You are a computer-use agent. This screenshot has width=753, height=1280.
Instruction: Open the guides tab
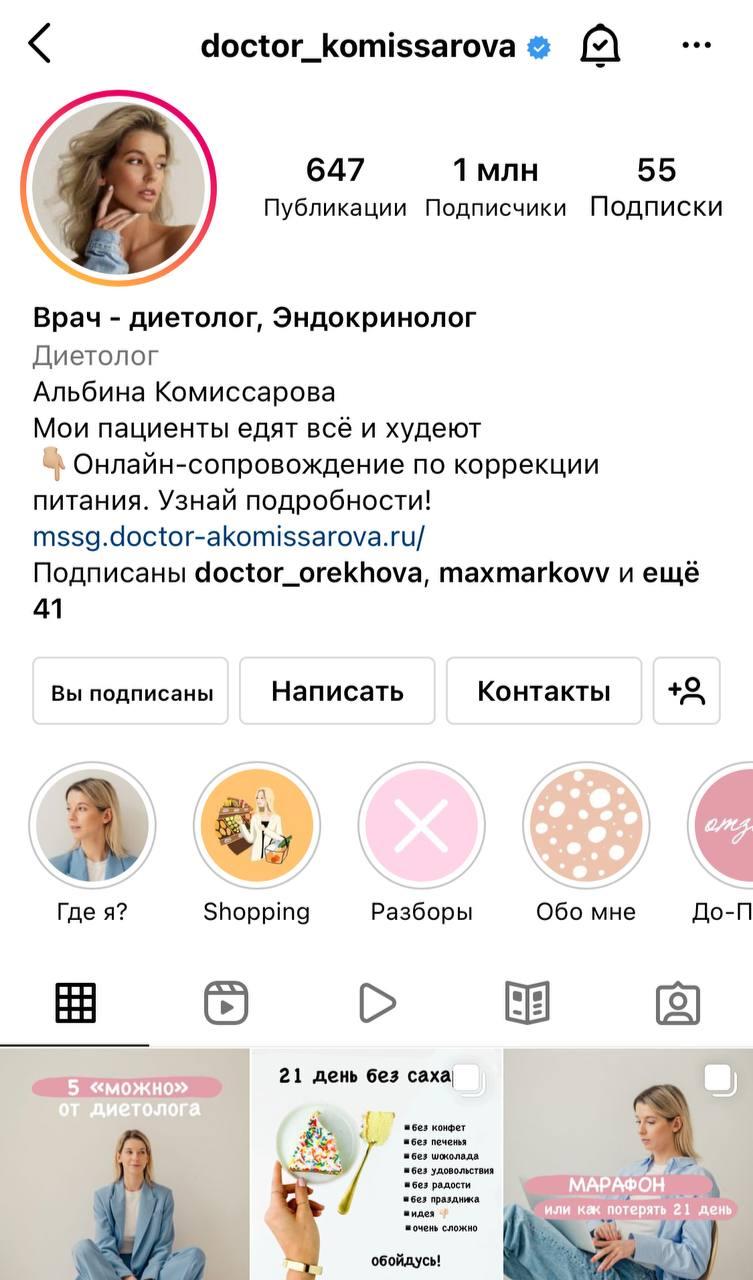tap(527, 1002)
